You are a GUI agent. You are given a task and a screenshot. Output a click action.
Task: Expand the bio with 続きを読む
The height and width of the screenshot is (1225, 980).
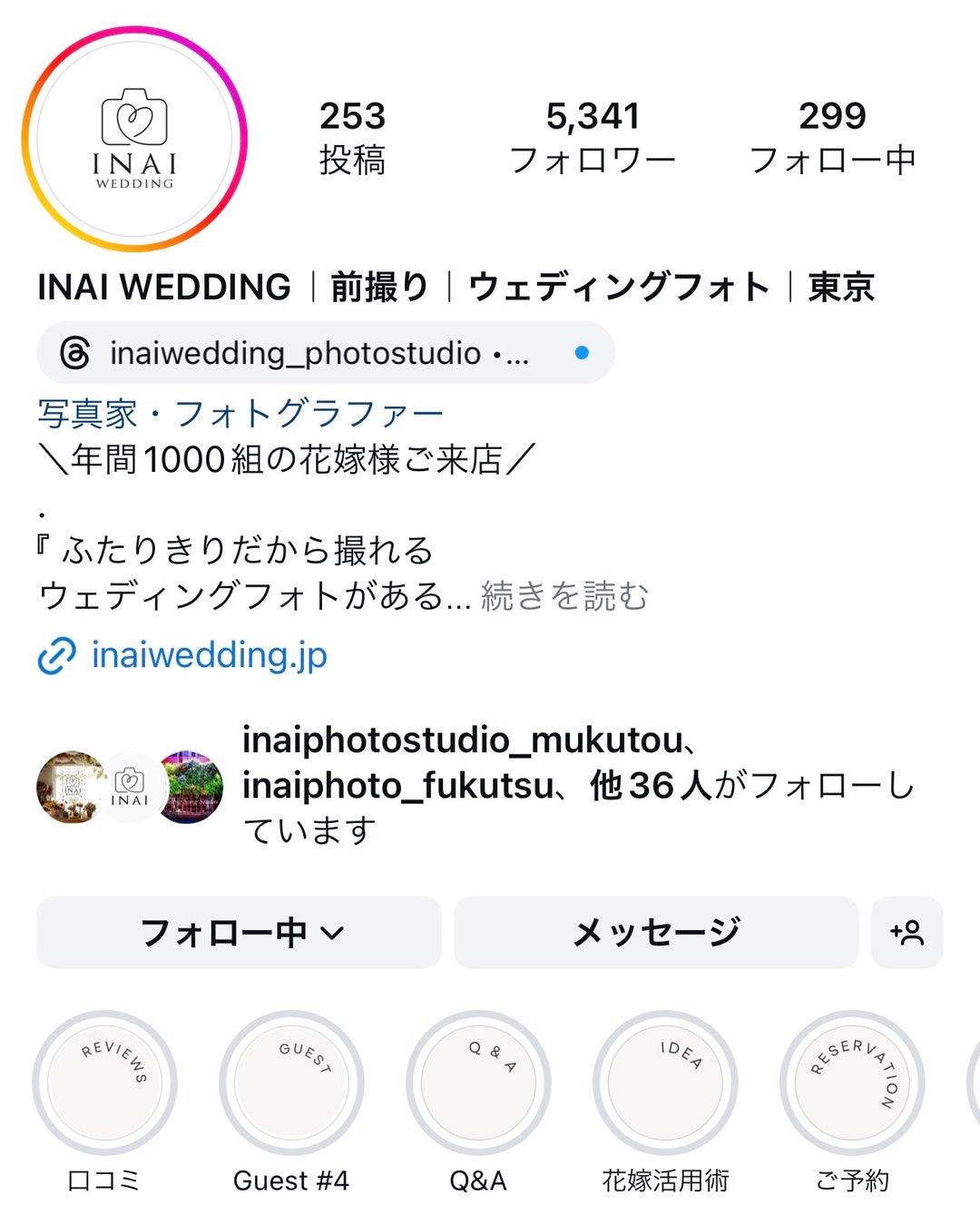click(x=564, y=596)
